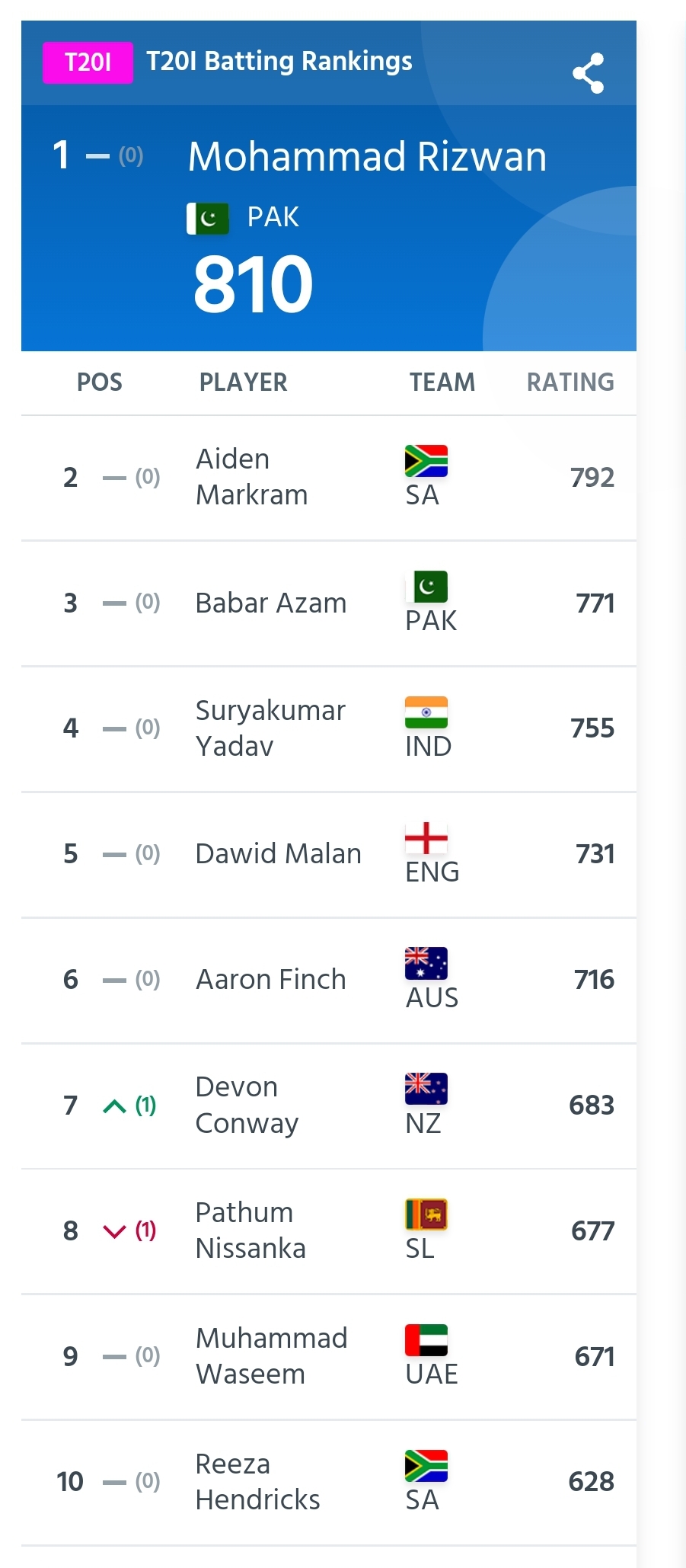
Task: View Devon Conway's player details
Action: (x=329, y=1106)
